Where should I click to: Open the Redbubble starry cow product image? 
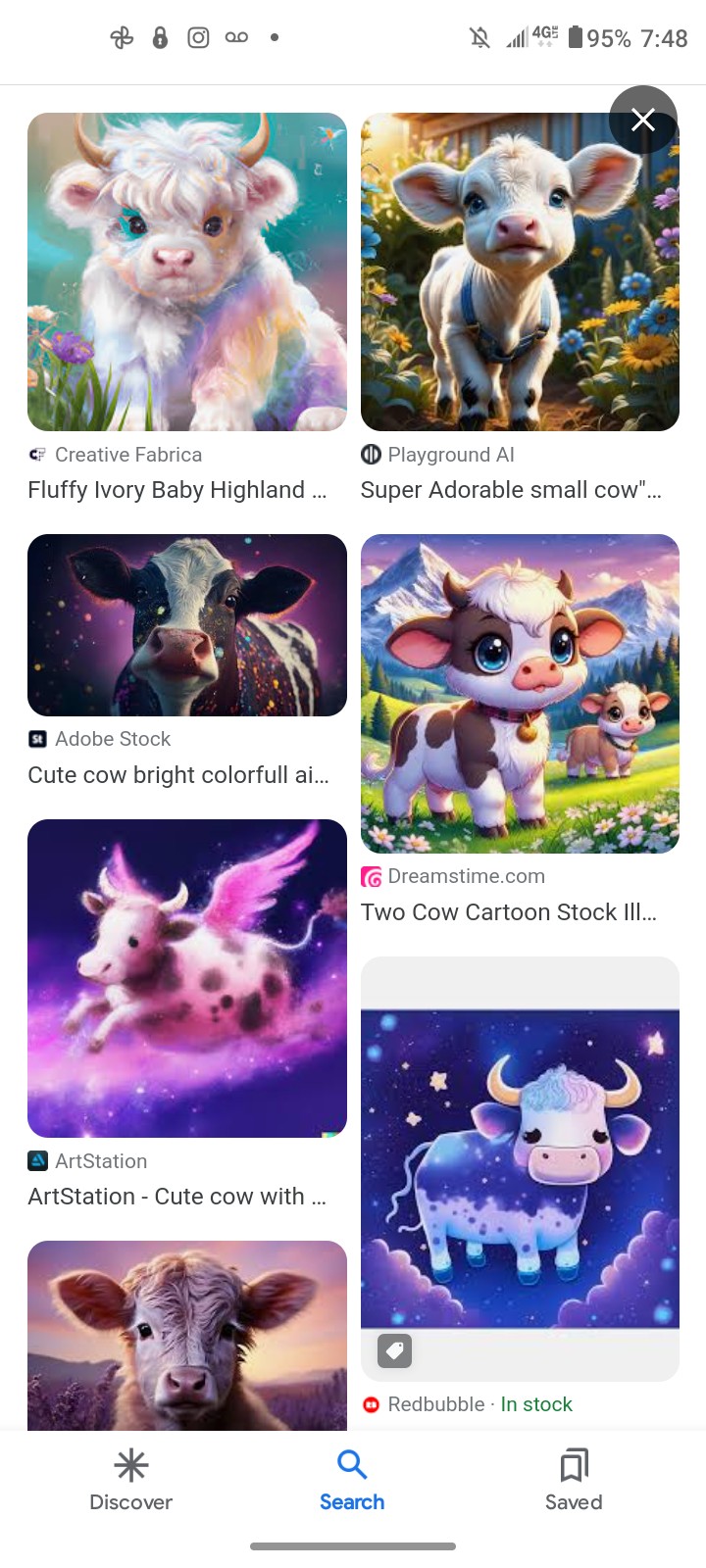coord(520,1168)
